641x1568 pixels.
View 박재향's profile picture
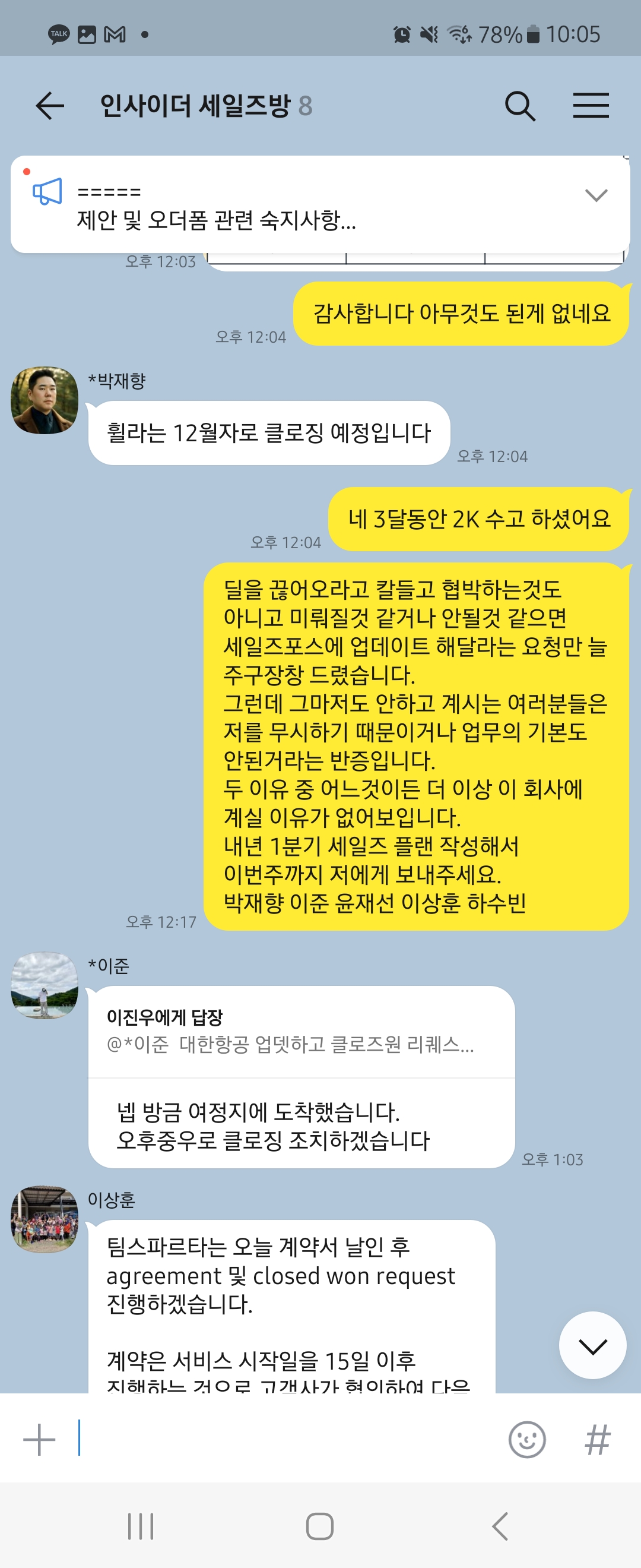click(45, 400)
